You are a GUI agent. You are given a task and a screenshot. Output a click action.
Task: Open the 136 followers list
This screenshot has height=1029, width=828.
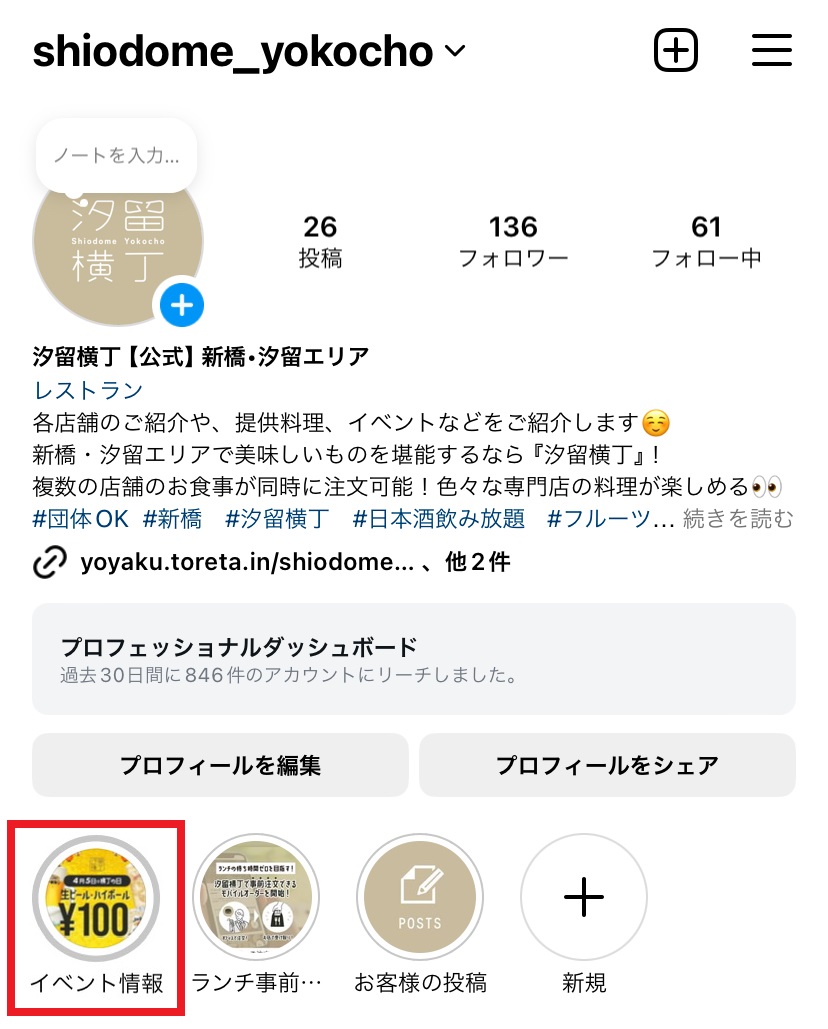tap(513, 241)
